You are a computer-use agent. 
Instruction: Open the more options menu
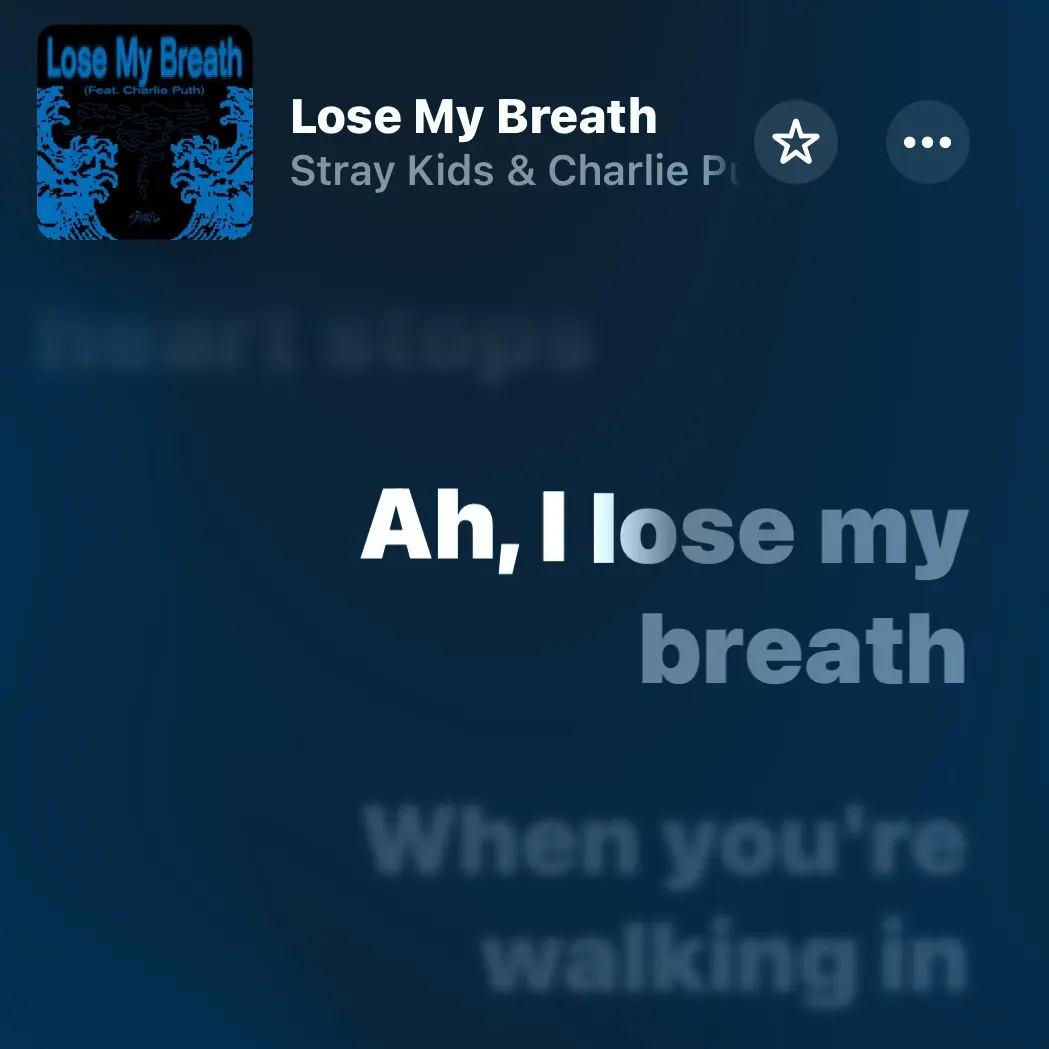[x=927, y=143]
